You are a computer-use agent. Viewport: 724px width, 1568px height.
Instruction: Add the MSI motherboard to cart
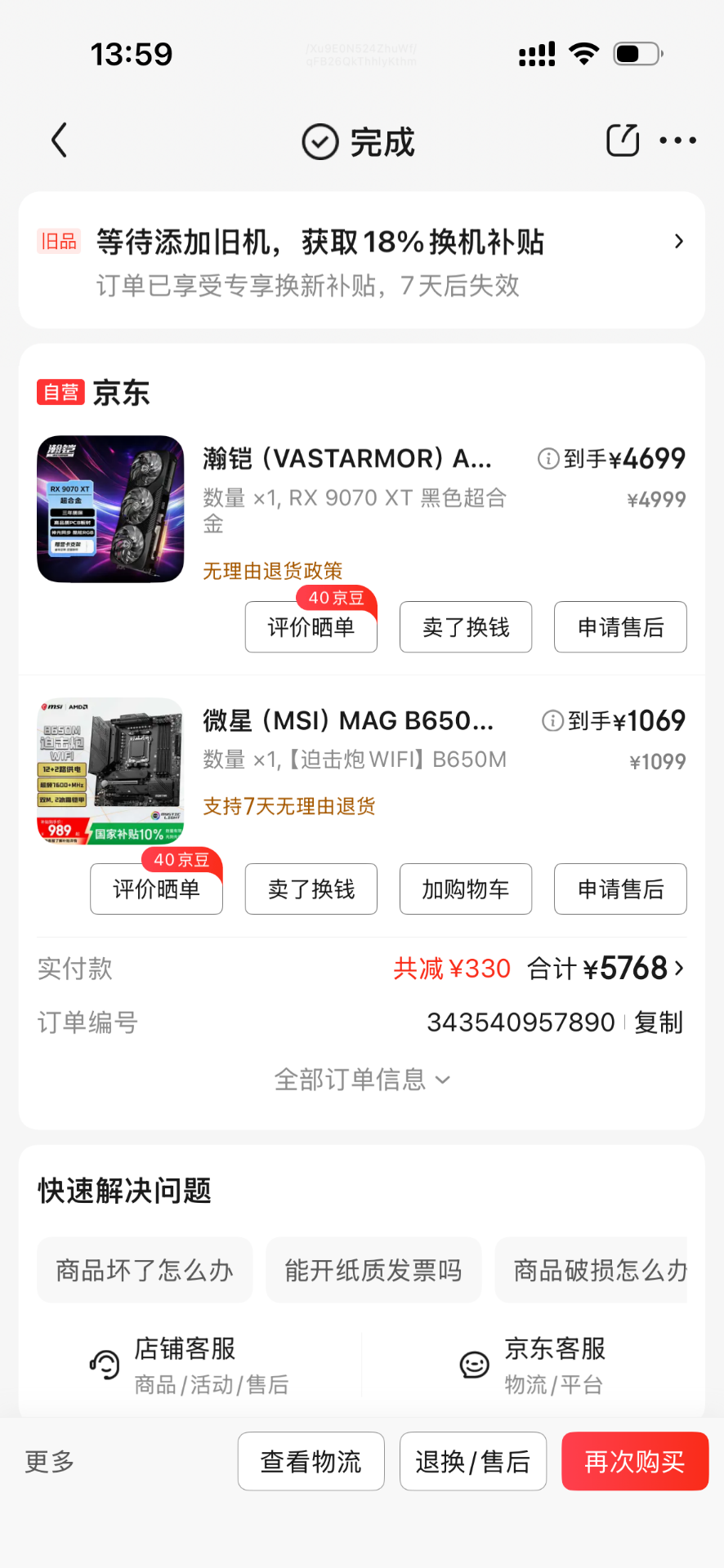click(466, 889)
